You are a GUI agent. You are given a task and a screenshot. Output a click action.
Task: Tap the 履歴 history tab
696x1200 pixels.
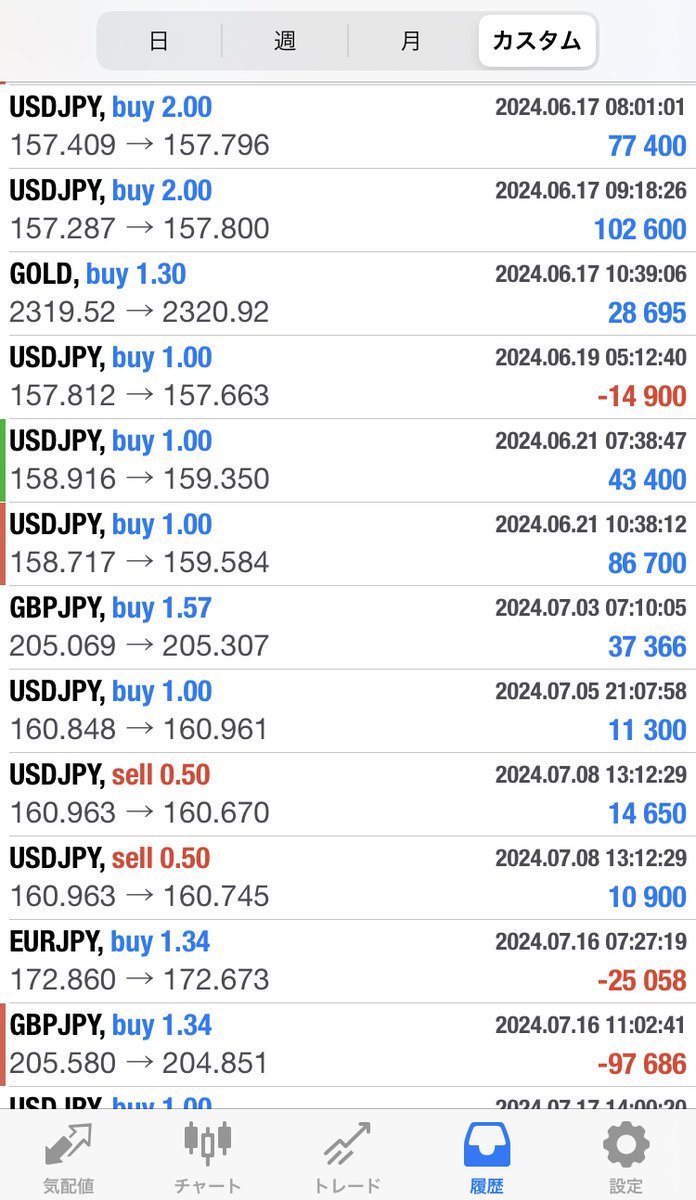[x=487, y=1156]
